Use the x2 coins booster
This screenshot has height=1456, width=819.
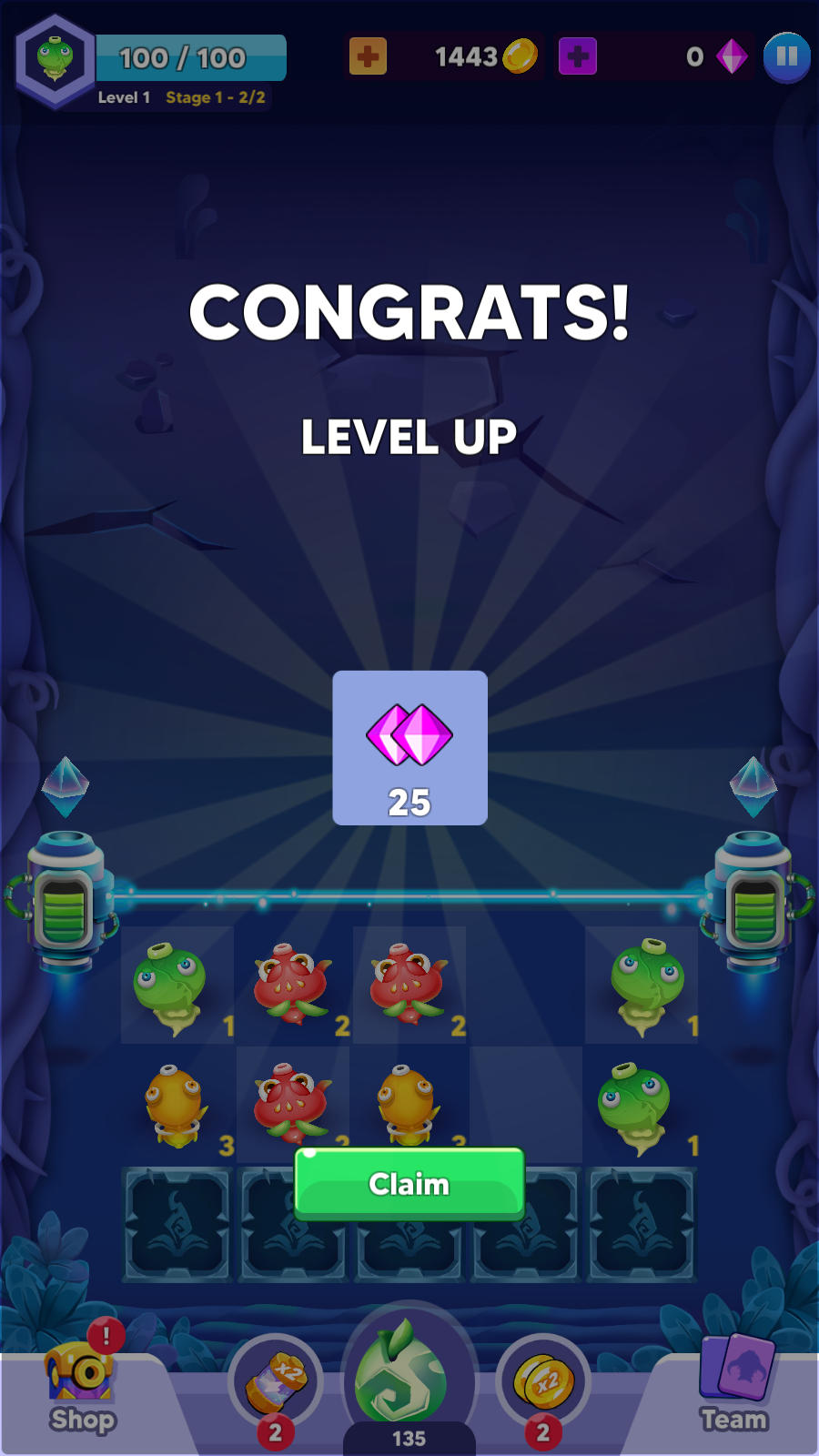543,1383
